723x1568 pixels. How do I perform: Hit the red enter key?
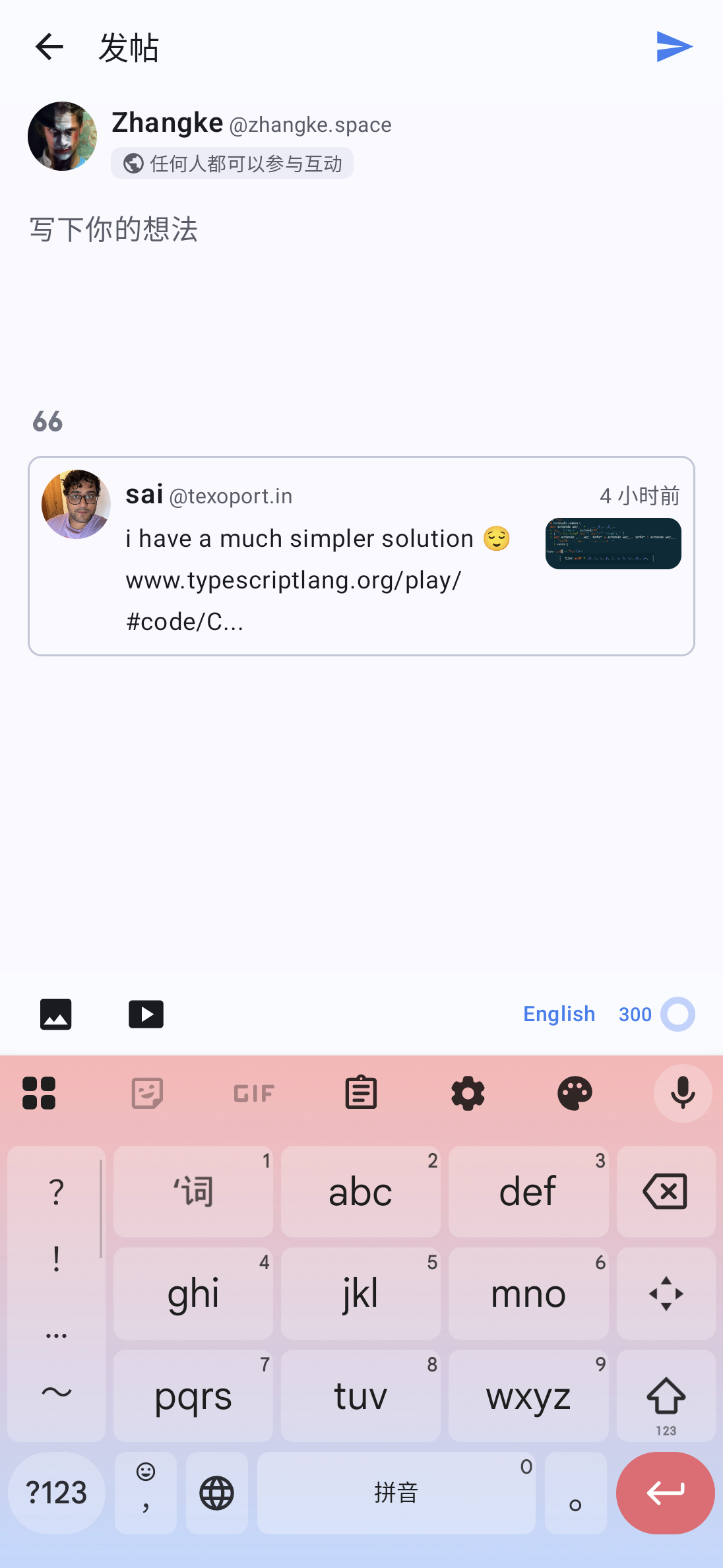(666, 1493)
